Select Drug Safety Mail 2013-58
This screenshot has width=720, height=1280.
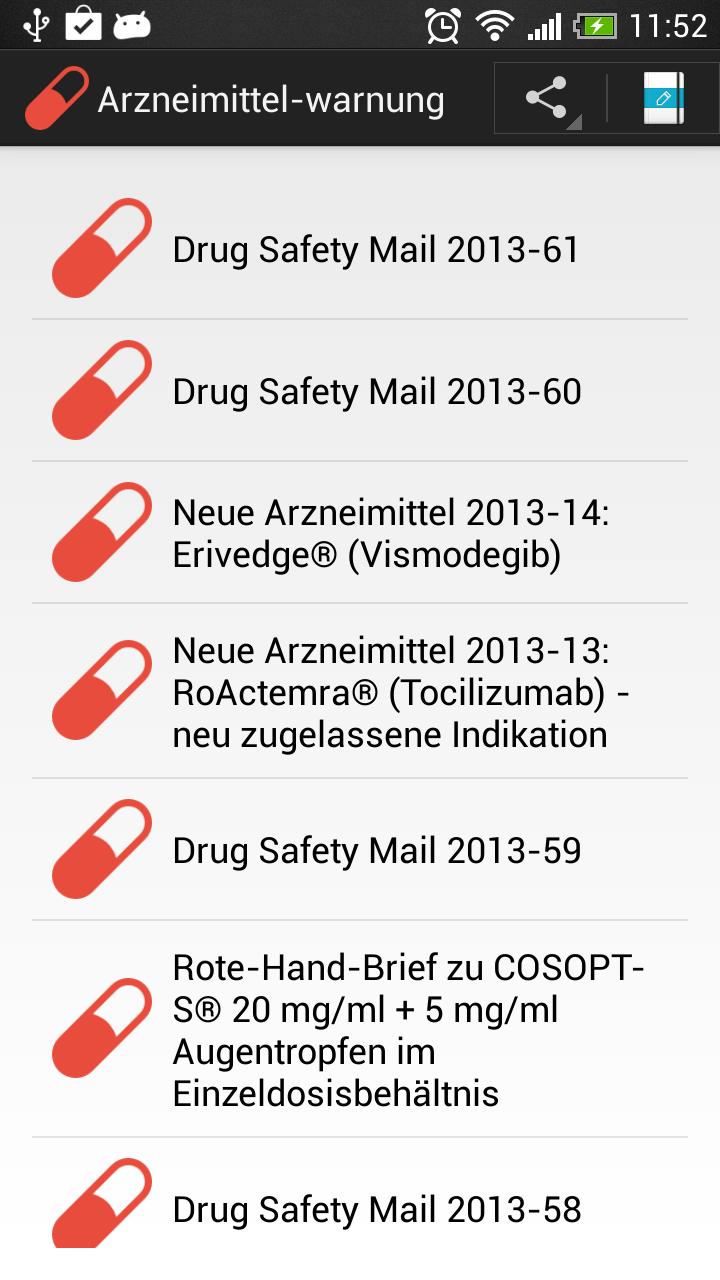click(375, 1210)
